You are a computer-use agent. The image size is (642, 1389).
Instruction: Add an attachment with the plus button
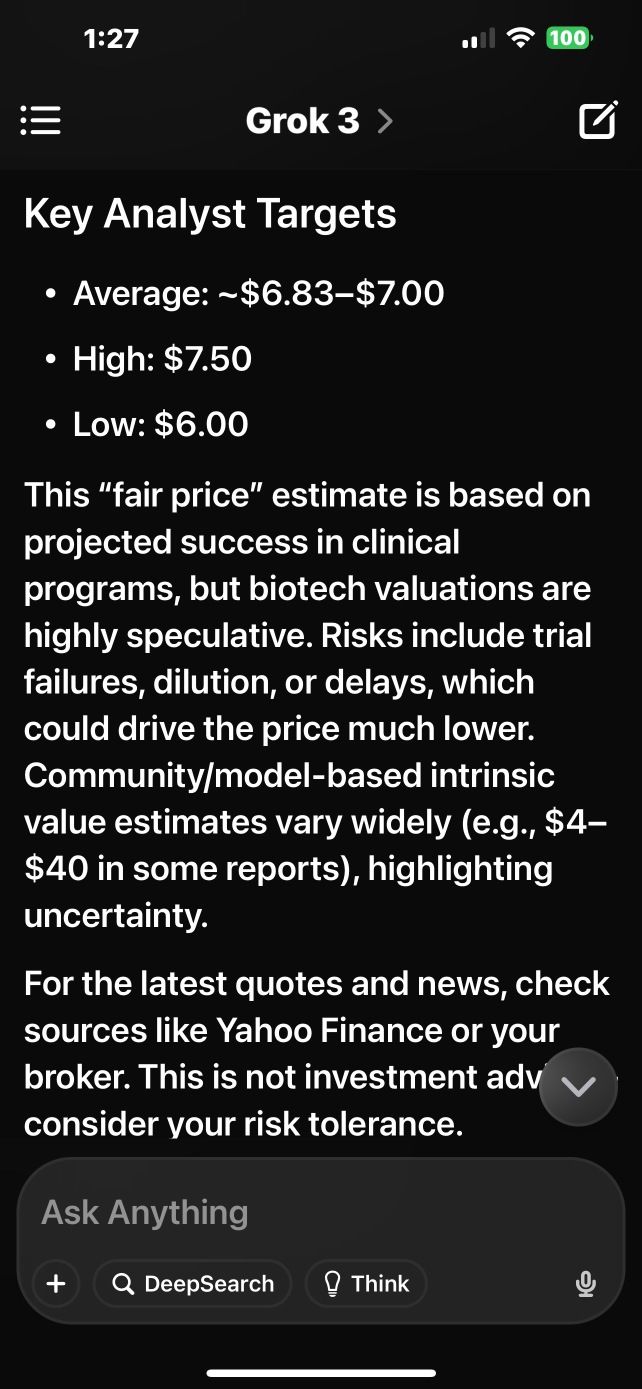[x=57, y=1284]
